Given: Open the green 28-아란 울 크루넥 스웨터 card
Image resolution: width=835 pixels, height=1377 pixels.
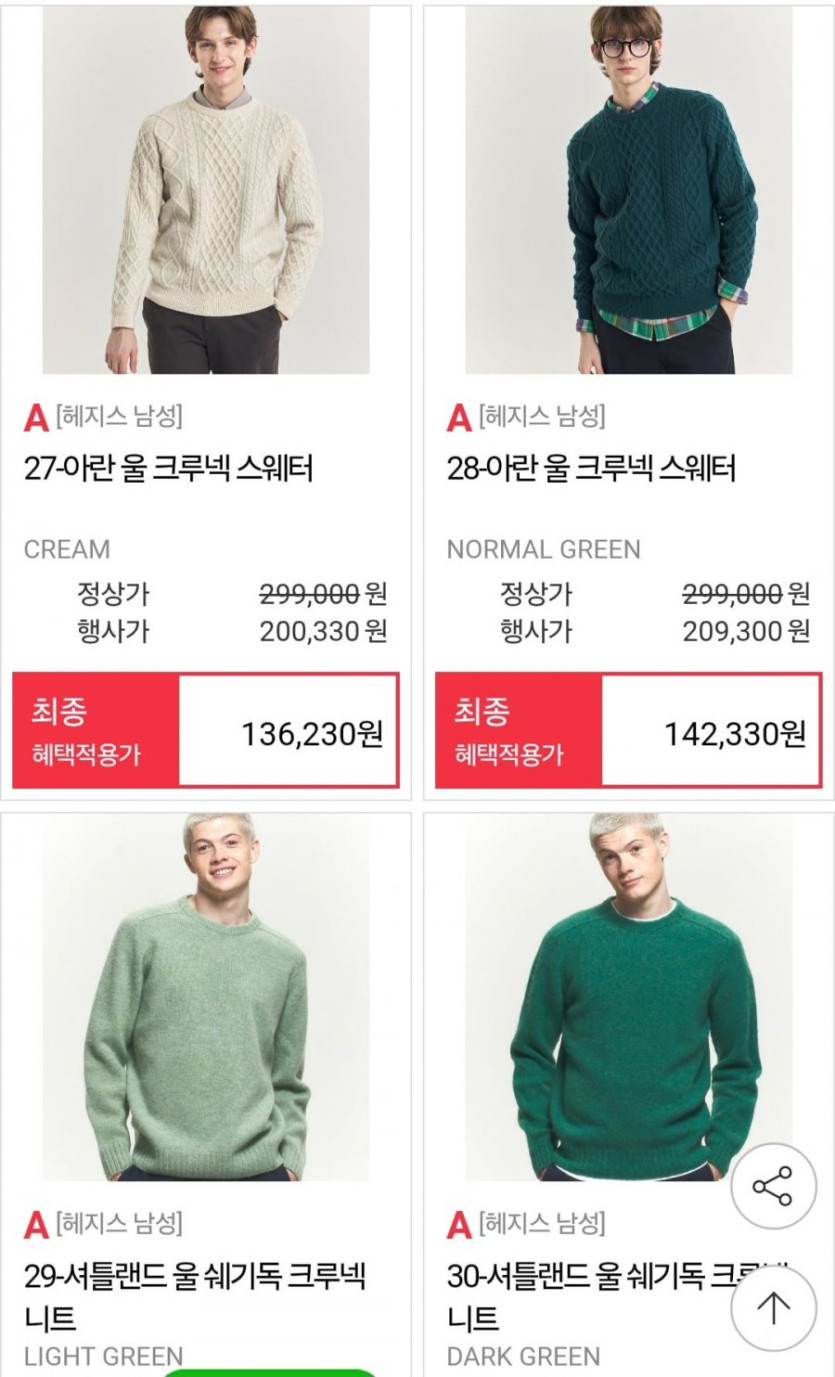Looking at the screenshot, I should click(628, 190).
